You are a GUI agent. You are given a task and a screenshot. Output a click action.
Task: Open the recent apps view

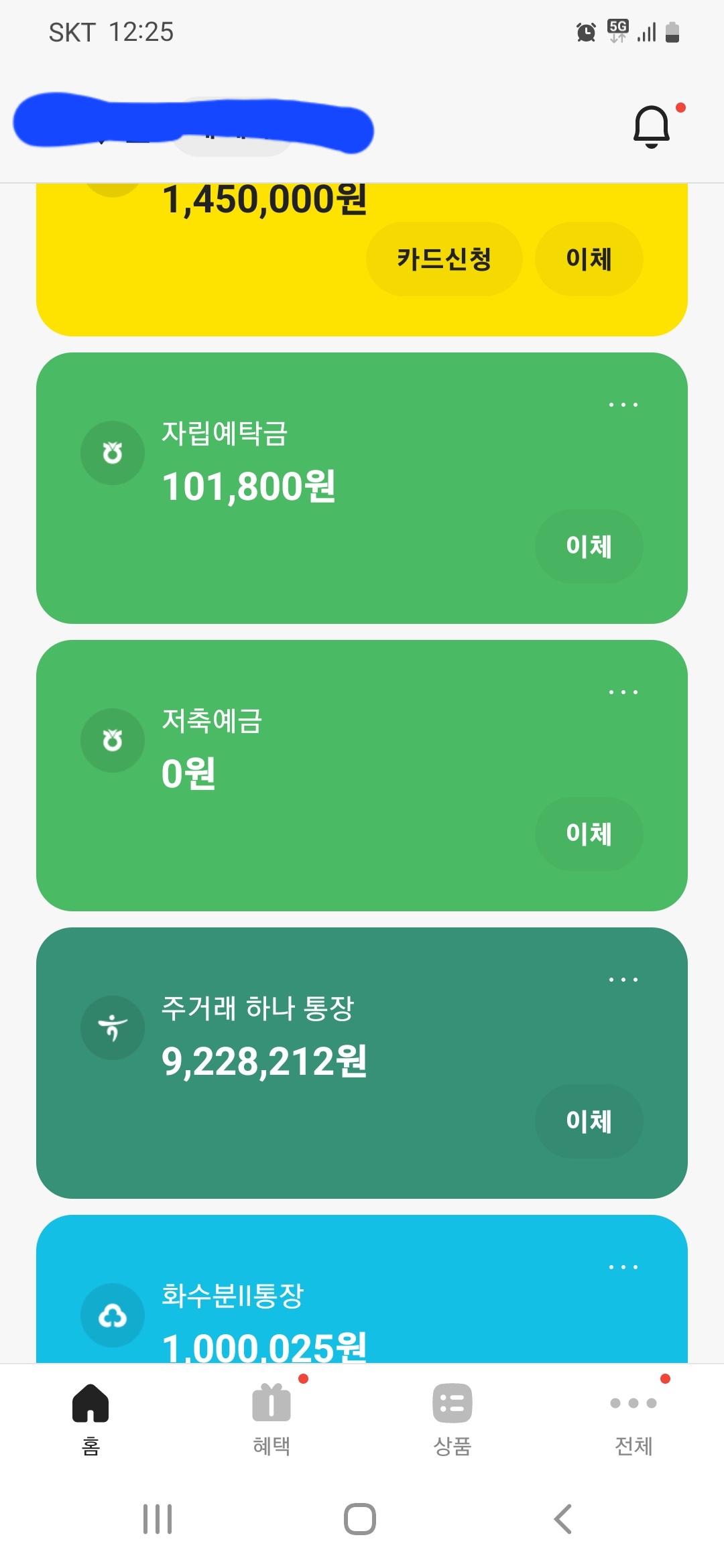pos(158,1519)
